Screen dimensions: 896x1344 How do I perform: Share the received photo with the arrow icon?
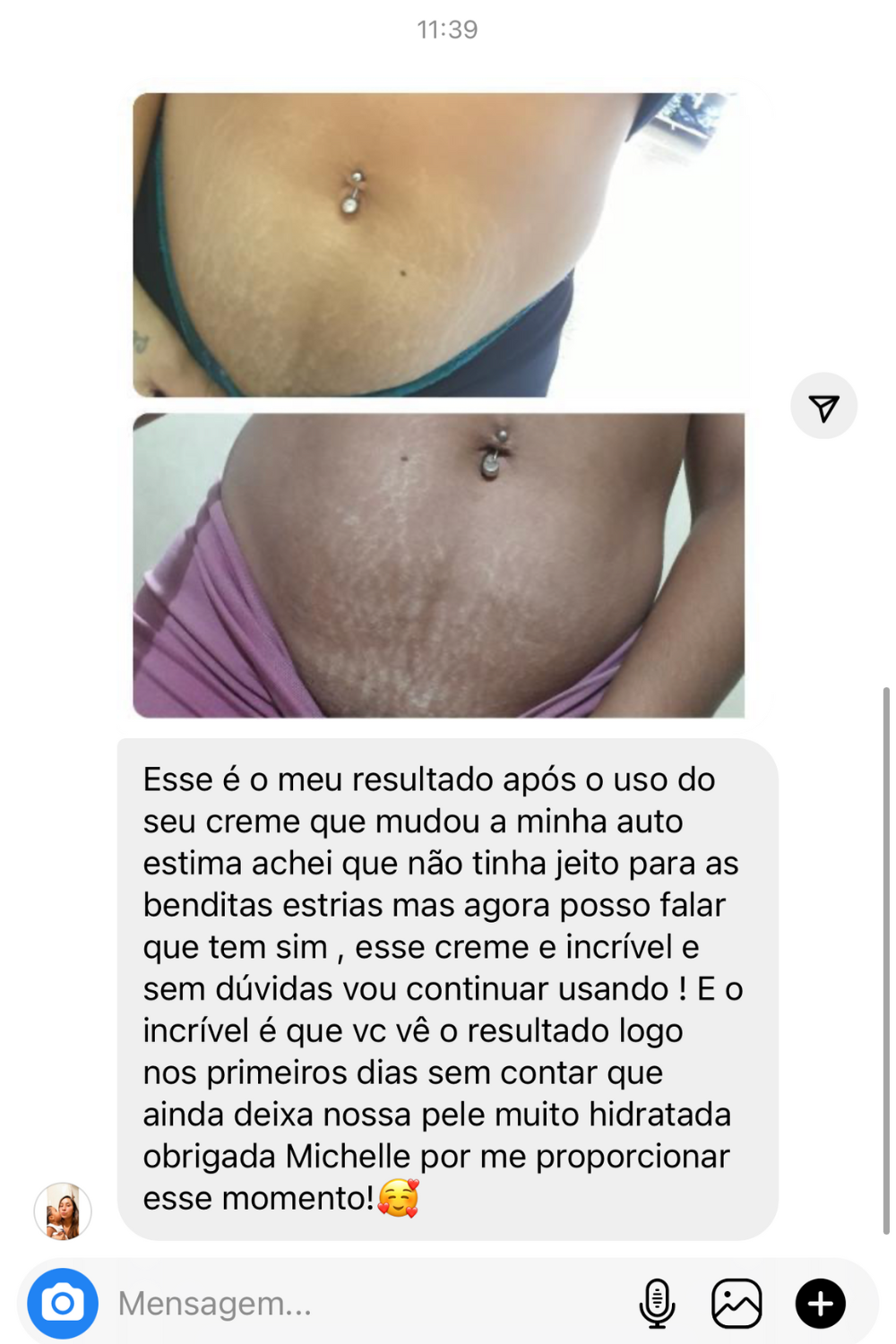(x=823, y=407)
